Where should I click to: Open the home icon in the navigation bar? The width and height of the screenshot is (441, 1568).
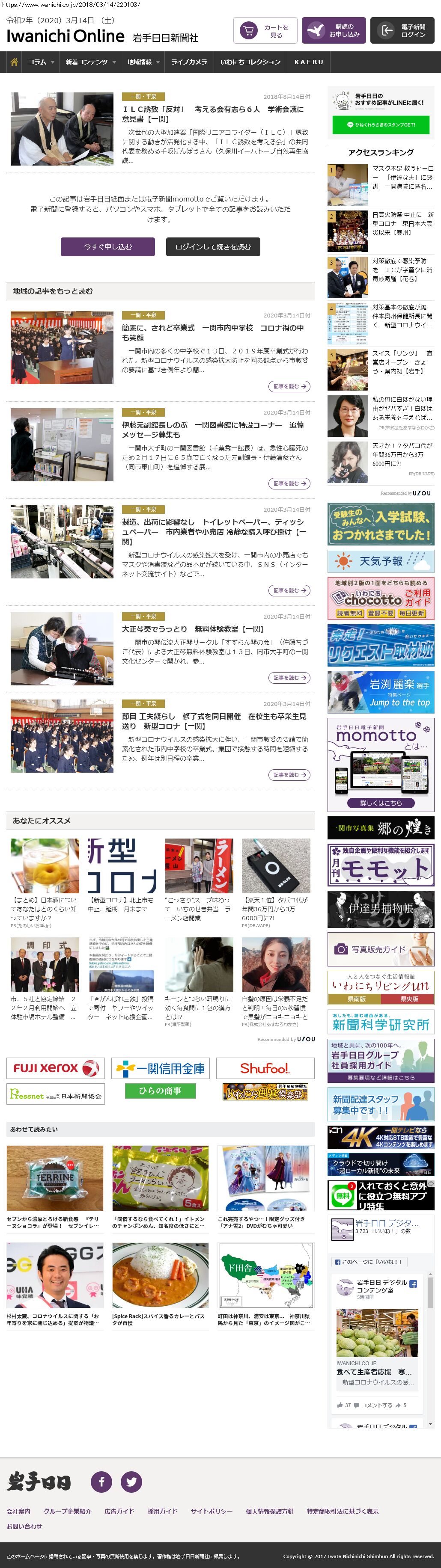click(14, 62)
